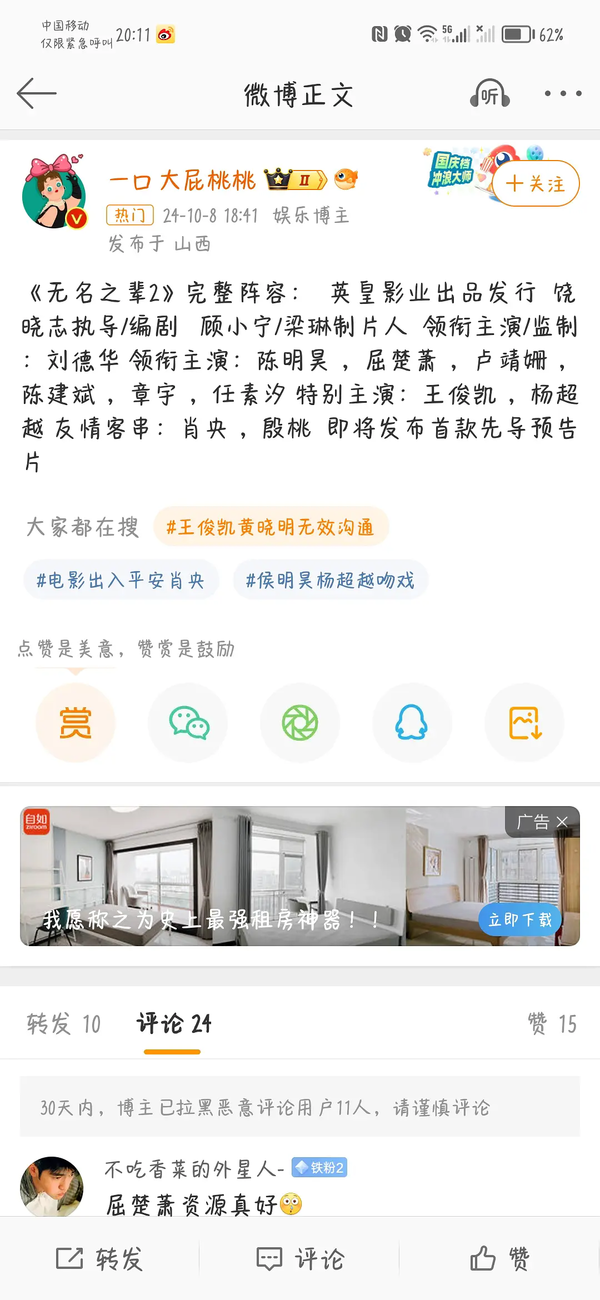Open topic #侯明昊杨超越吻戏
The image size is (600, 1300).
[x=330, y=580]
